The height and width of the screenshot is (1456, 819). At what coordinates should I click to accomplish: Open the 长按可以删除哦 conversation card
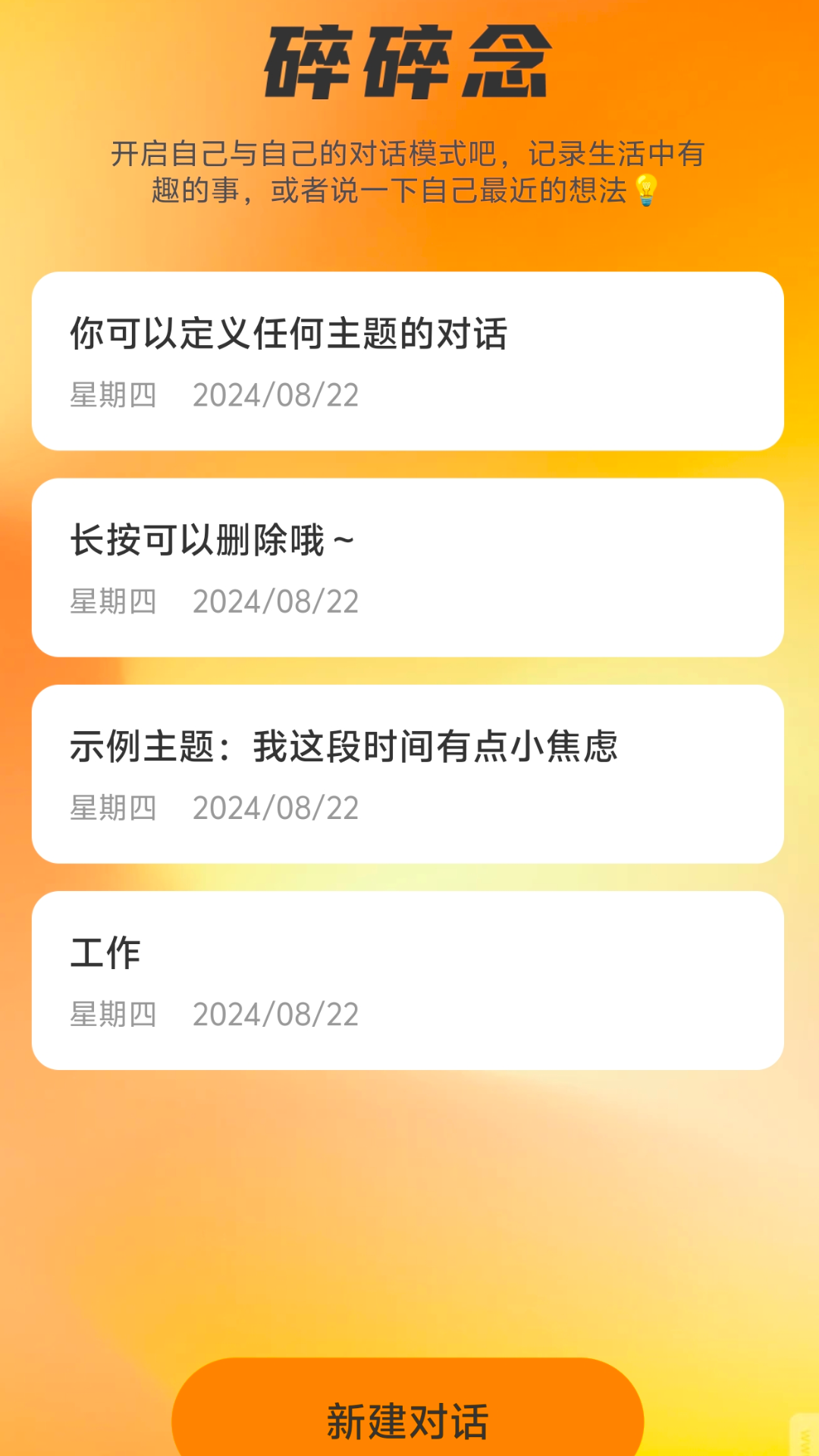click(x=407, y=567)
